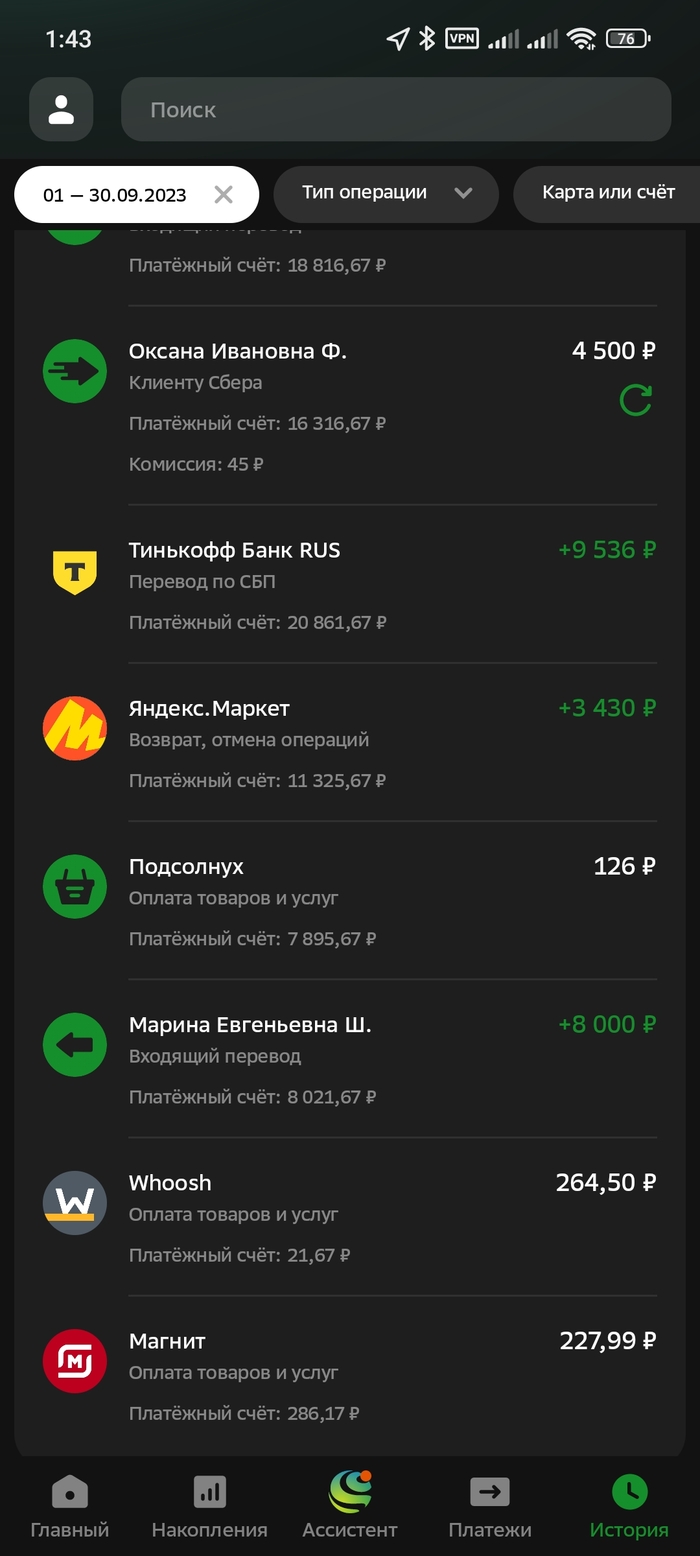
Task: Go to the Накопления tab
Action: [210, 1506]
